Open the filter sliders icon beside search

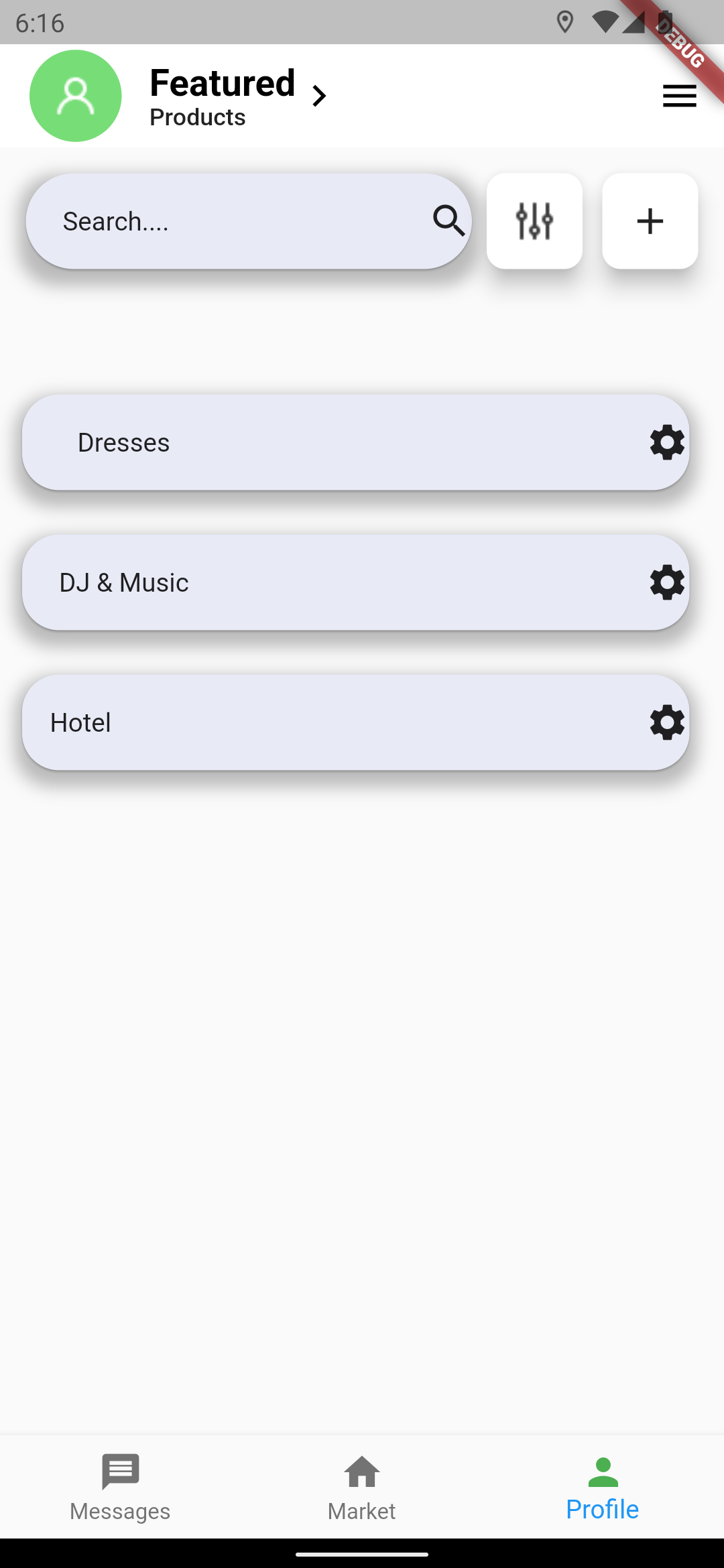(x=534, y=221)
